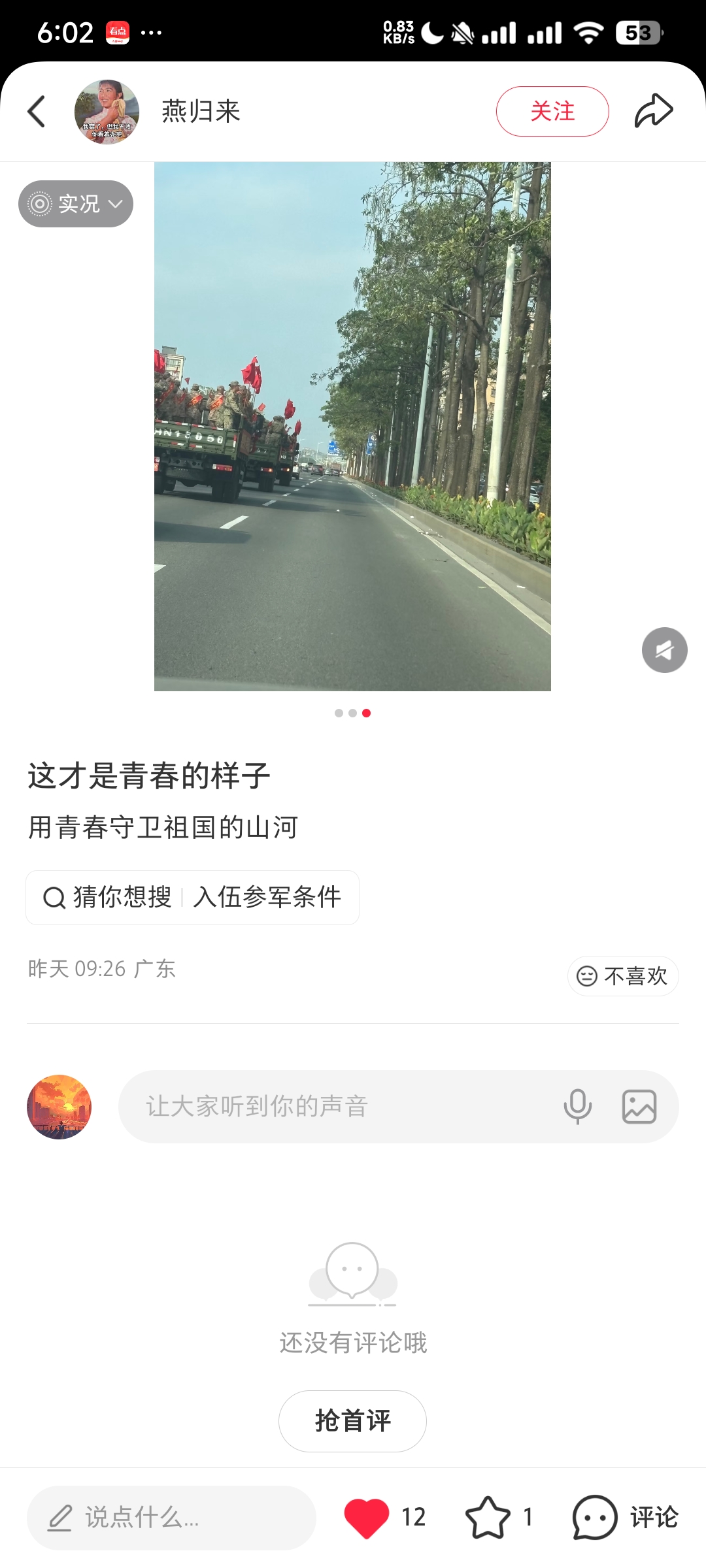
Task: Search the suggestion 入伍参军条件
Action: [x=267, y=897]
